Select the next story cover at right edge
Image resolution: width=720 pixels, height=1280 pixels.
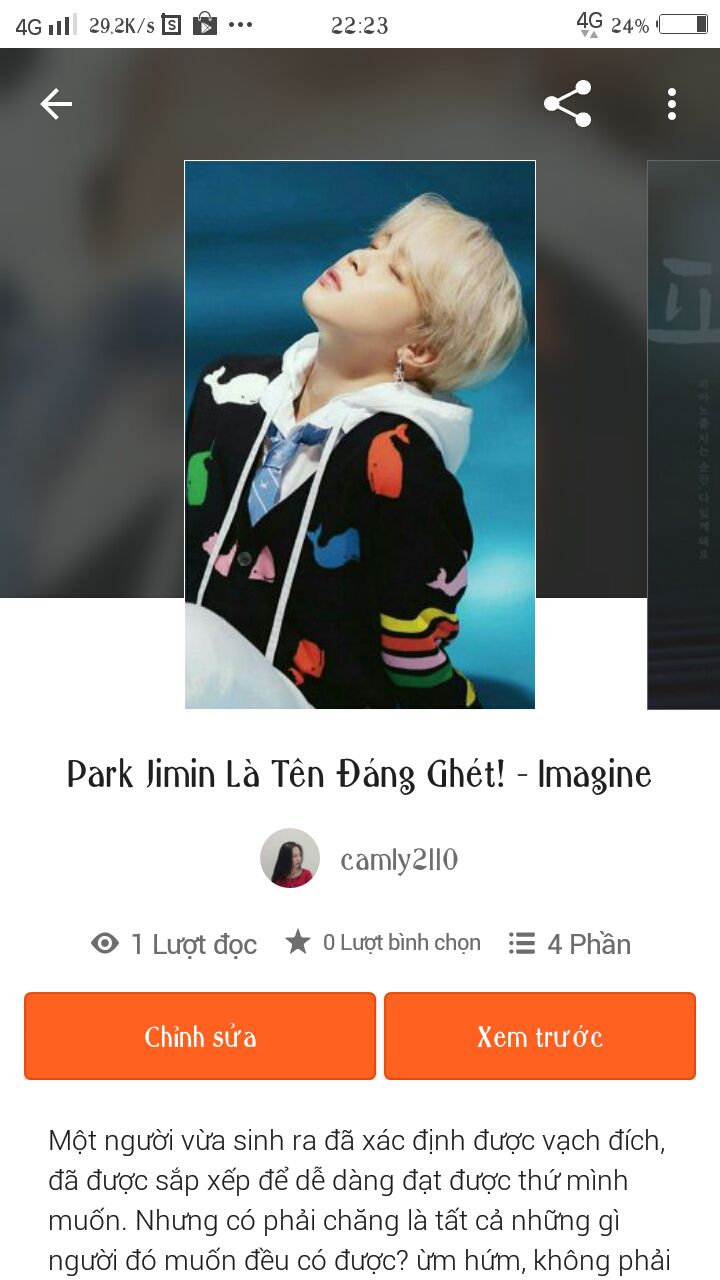tap(684, 435)
